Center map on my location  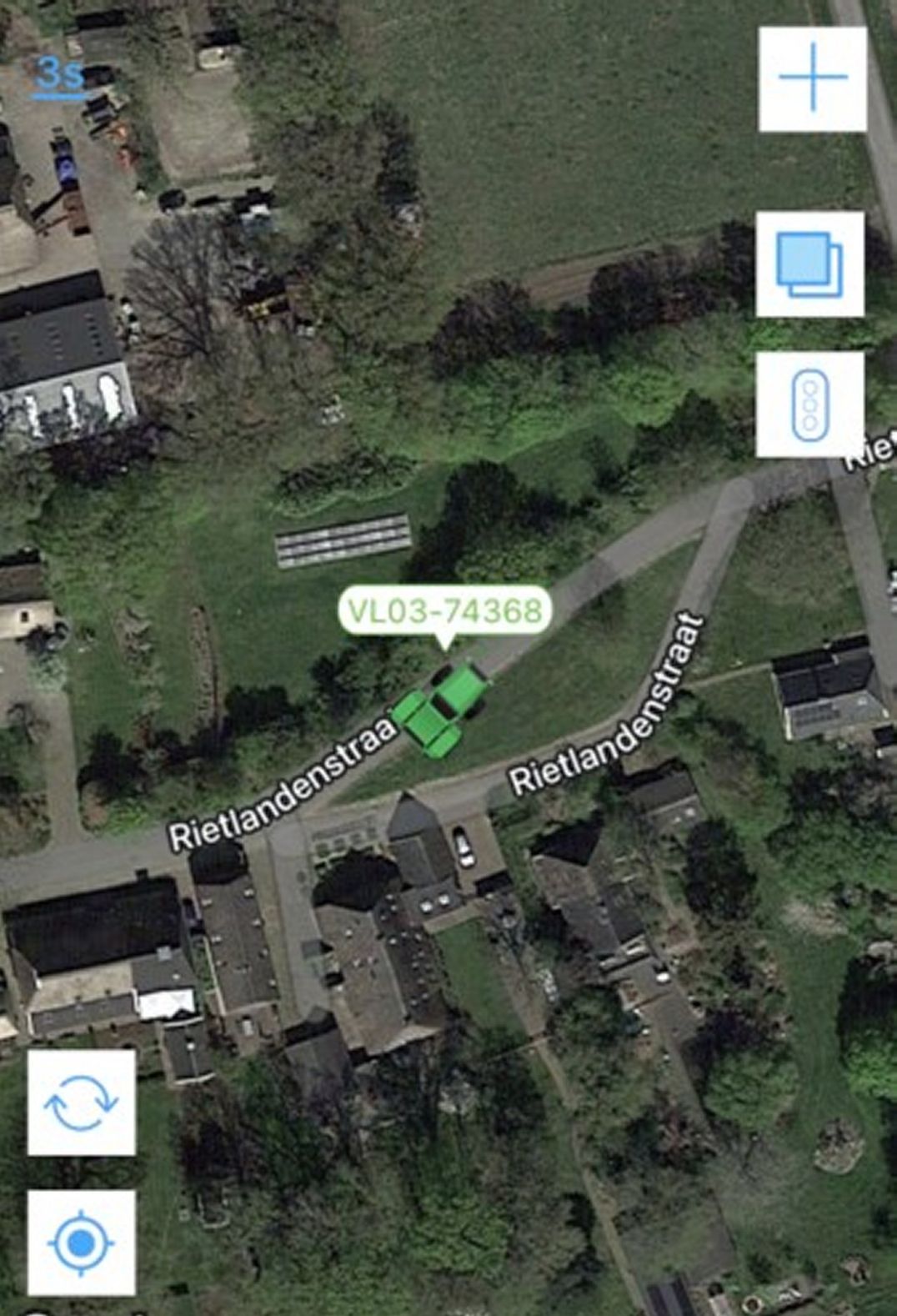[81, 1243]
